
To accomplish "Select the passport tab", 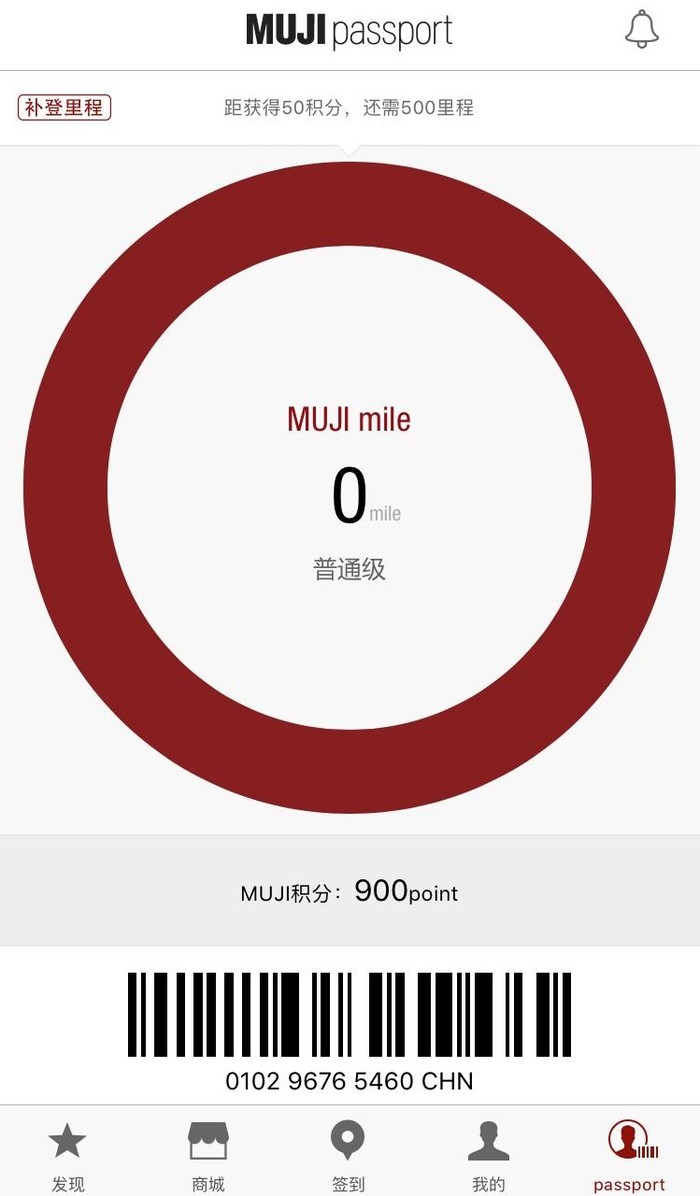I will pyautogui.click(x=629, y=1153).
